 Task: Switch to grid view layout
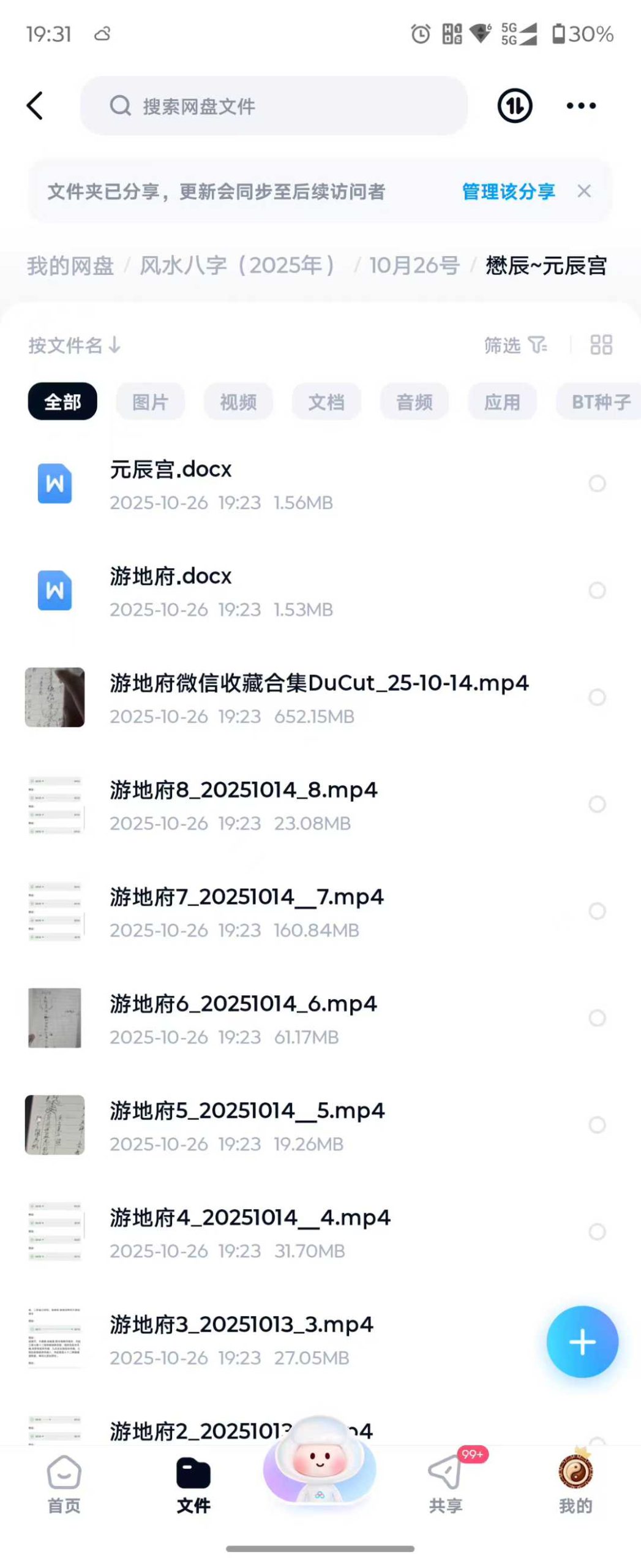[x=601, y=345]
